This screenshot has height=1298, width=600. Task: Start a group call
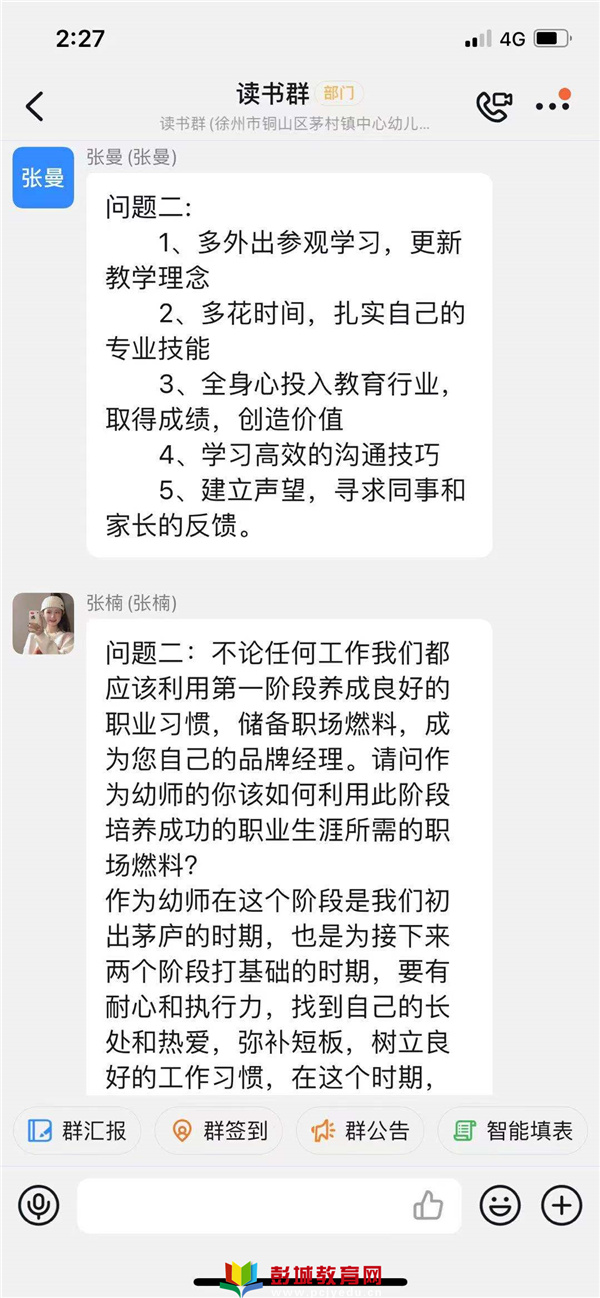494,106
